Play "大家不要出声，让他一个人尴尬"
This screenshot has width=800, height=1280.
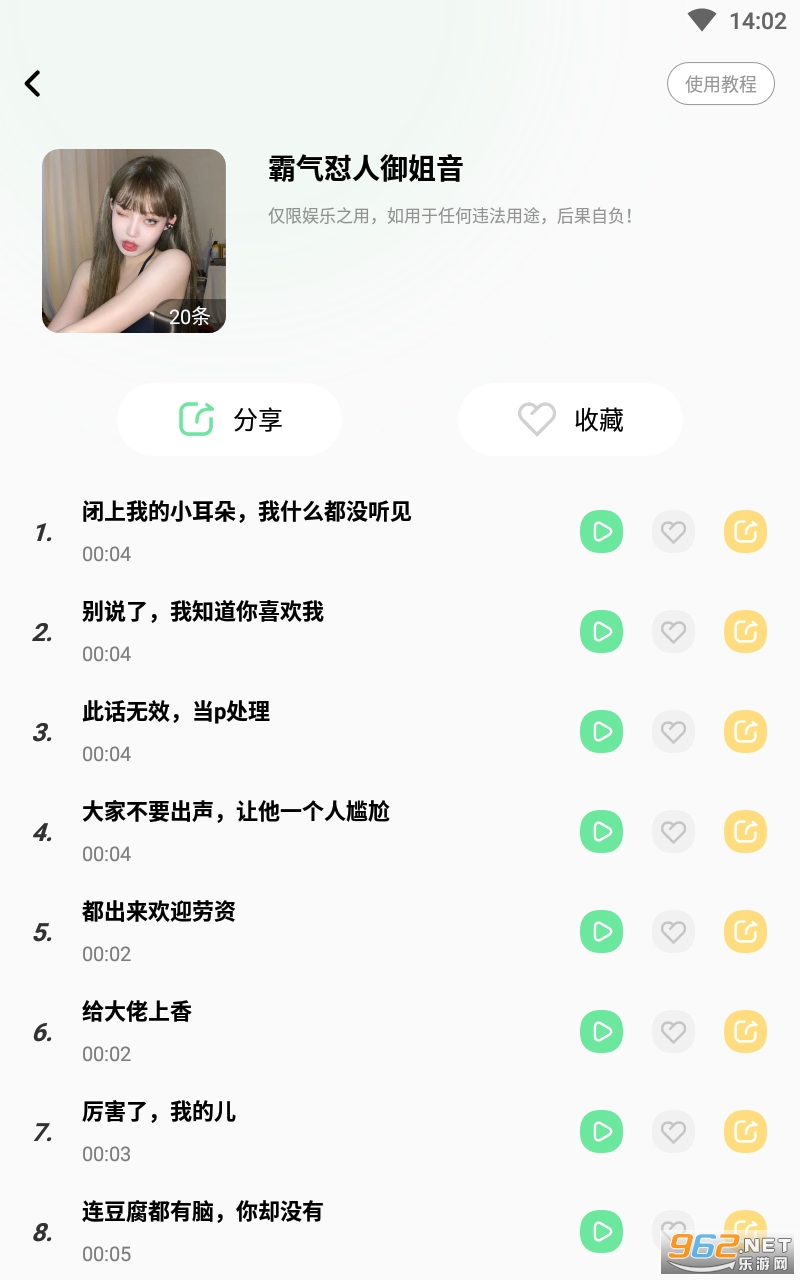[601, 832]
